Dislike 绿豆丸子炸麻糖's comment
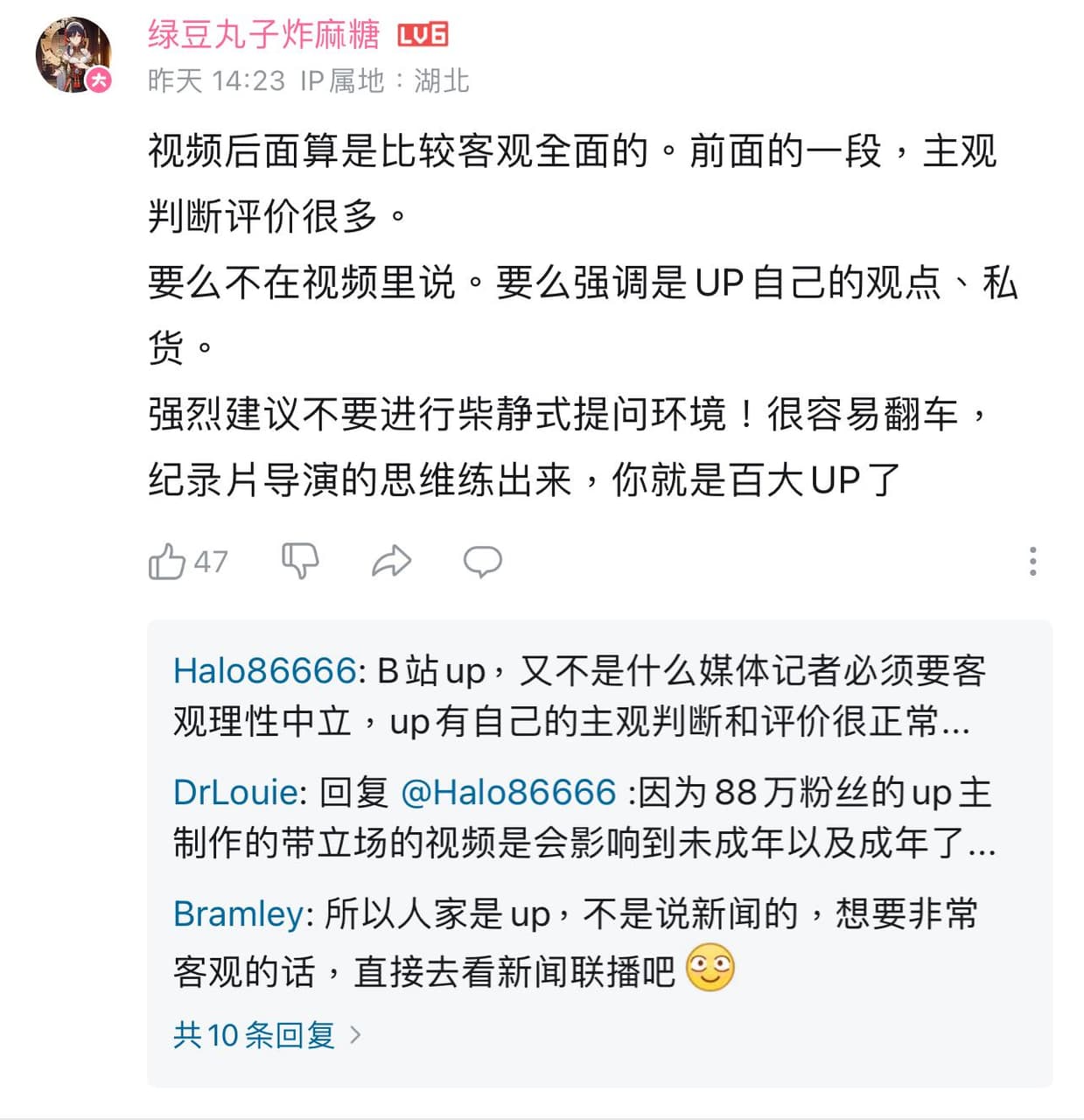 (x=300, y=561)
